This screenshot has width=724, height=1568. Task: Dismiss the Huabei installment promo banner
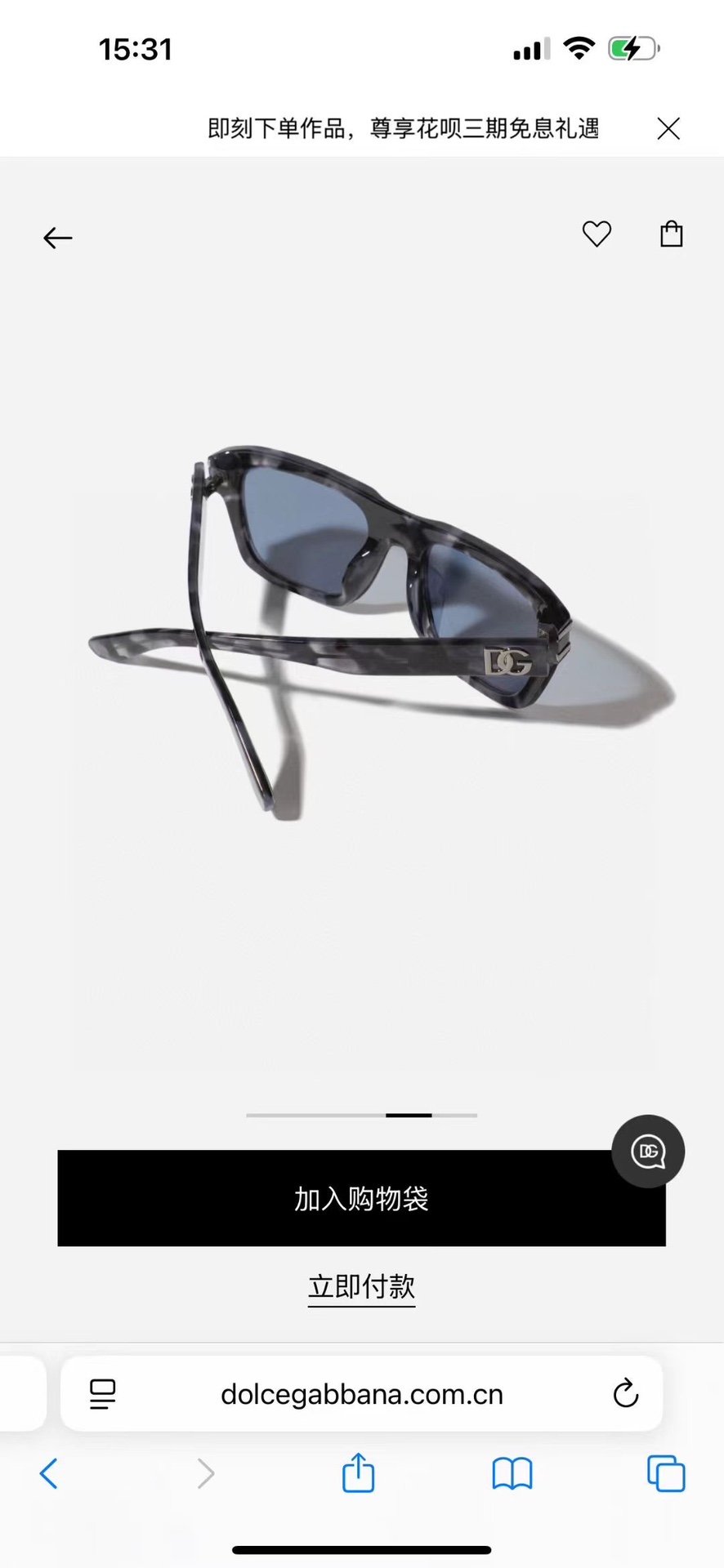(x=668, y=129)
